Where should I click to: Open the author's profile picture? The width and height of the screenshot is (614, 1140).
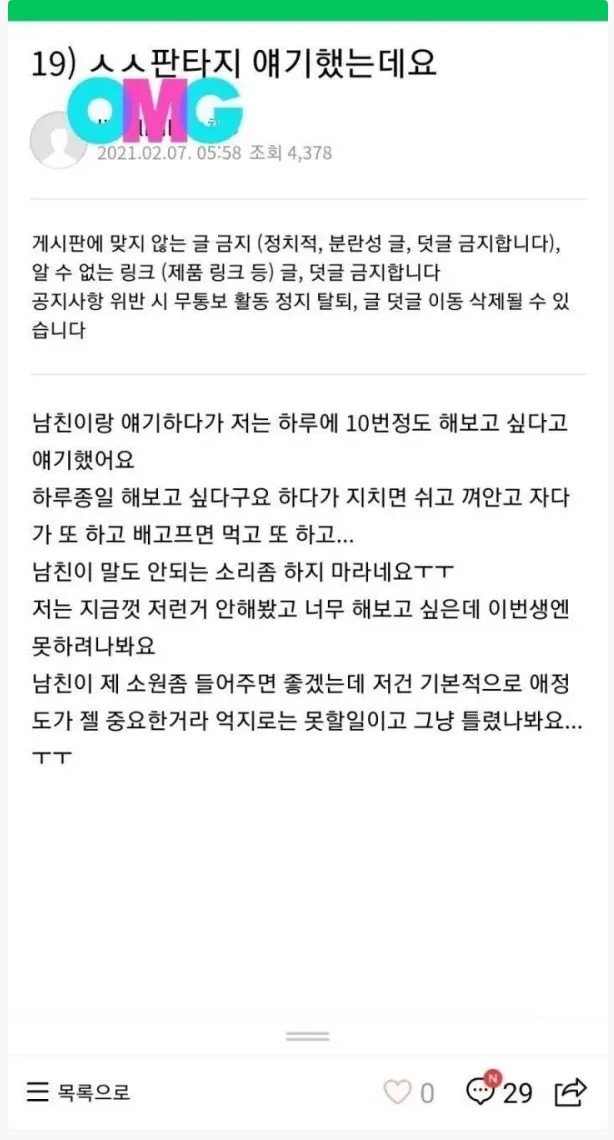(x=59, y=140)
